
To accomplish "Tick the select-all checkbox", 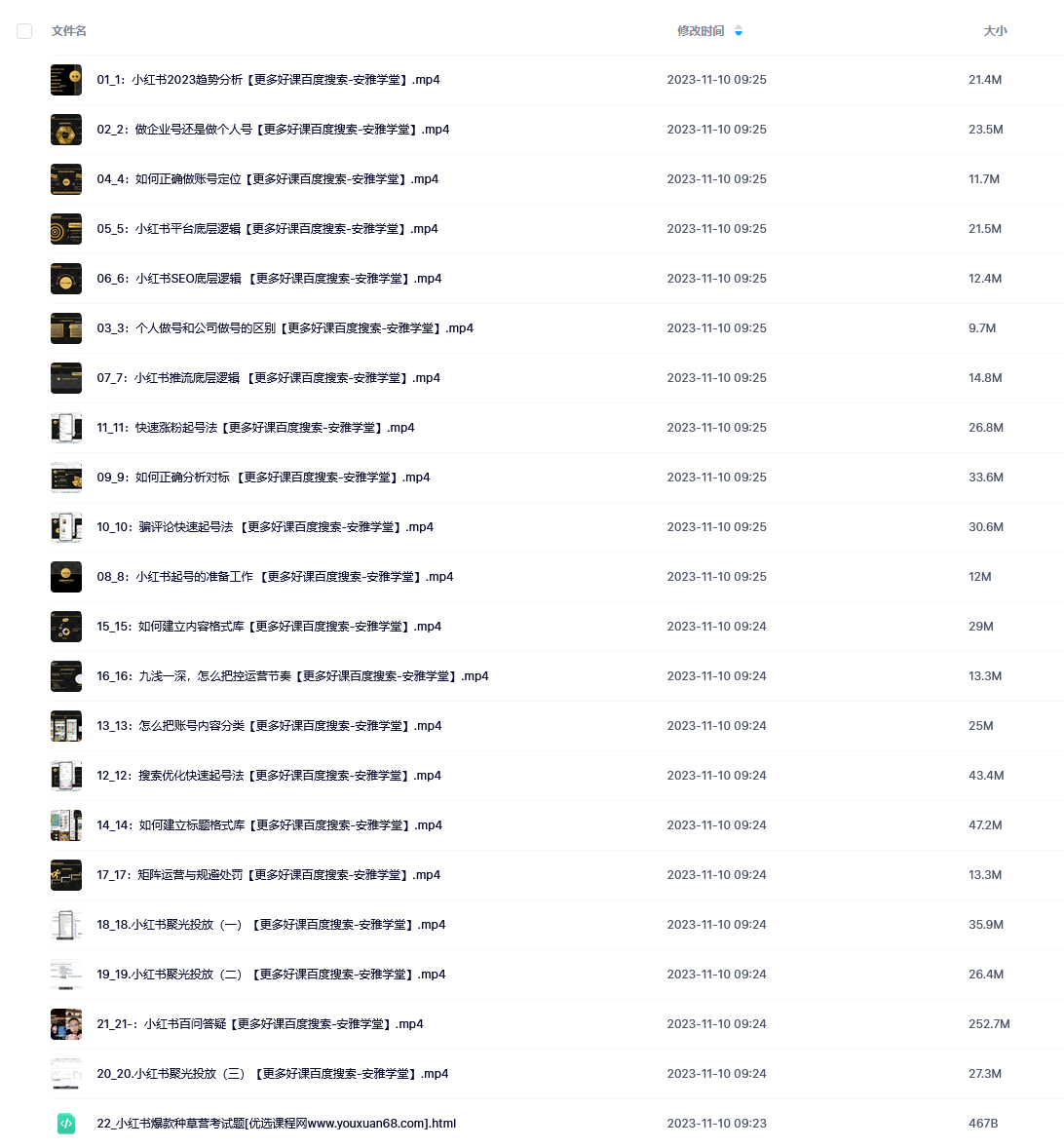I will [x=24, y=31].
